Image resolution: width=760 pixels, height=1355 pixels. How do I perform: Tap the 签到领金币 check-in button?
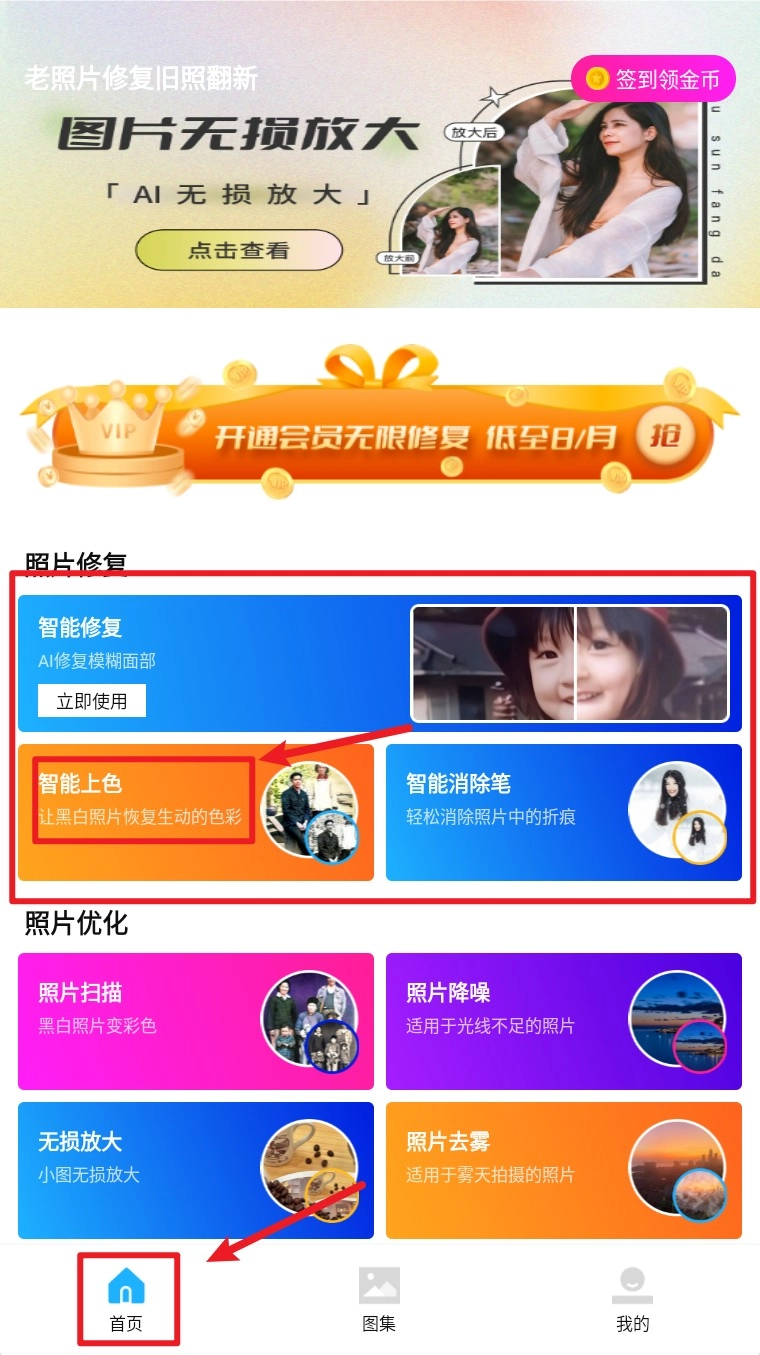pos(653,79)
